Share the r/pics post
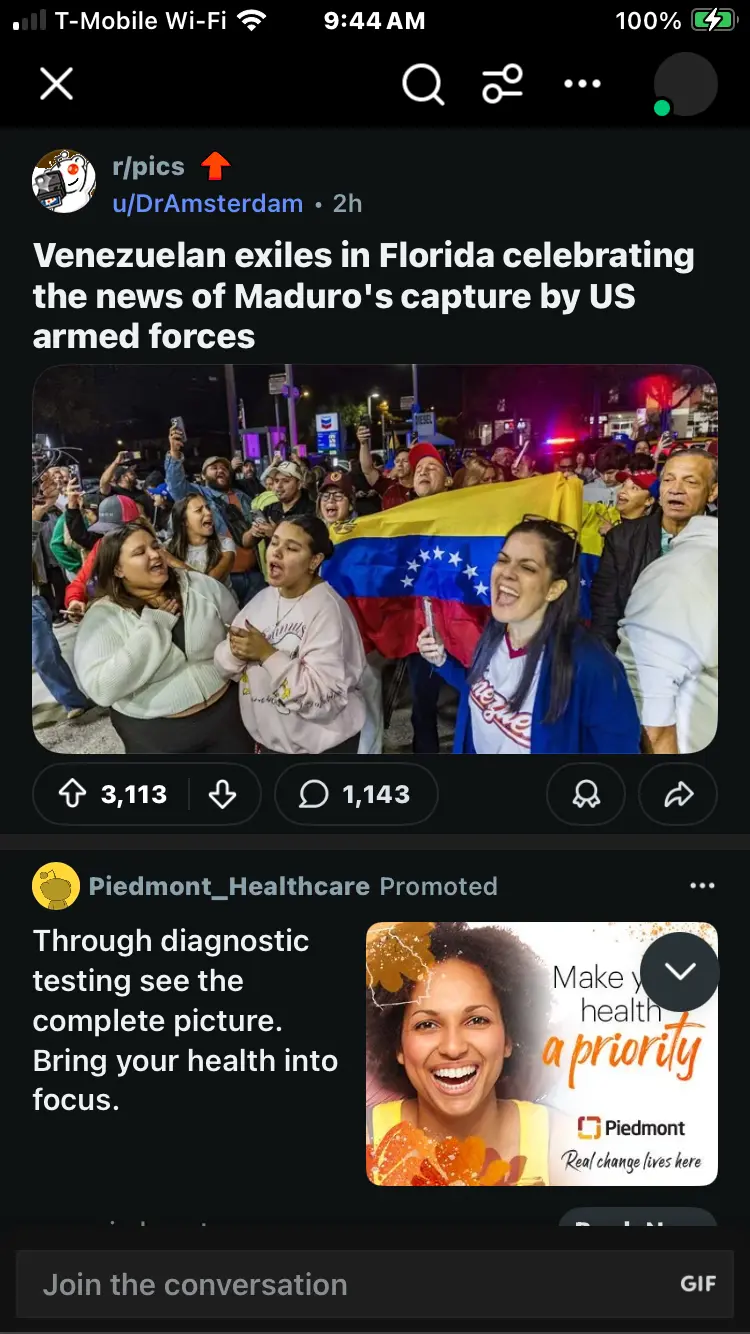 tap(678, 794)
